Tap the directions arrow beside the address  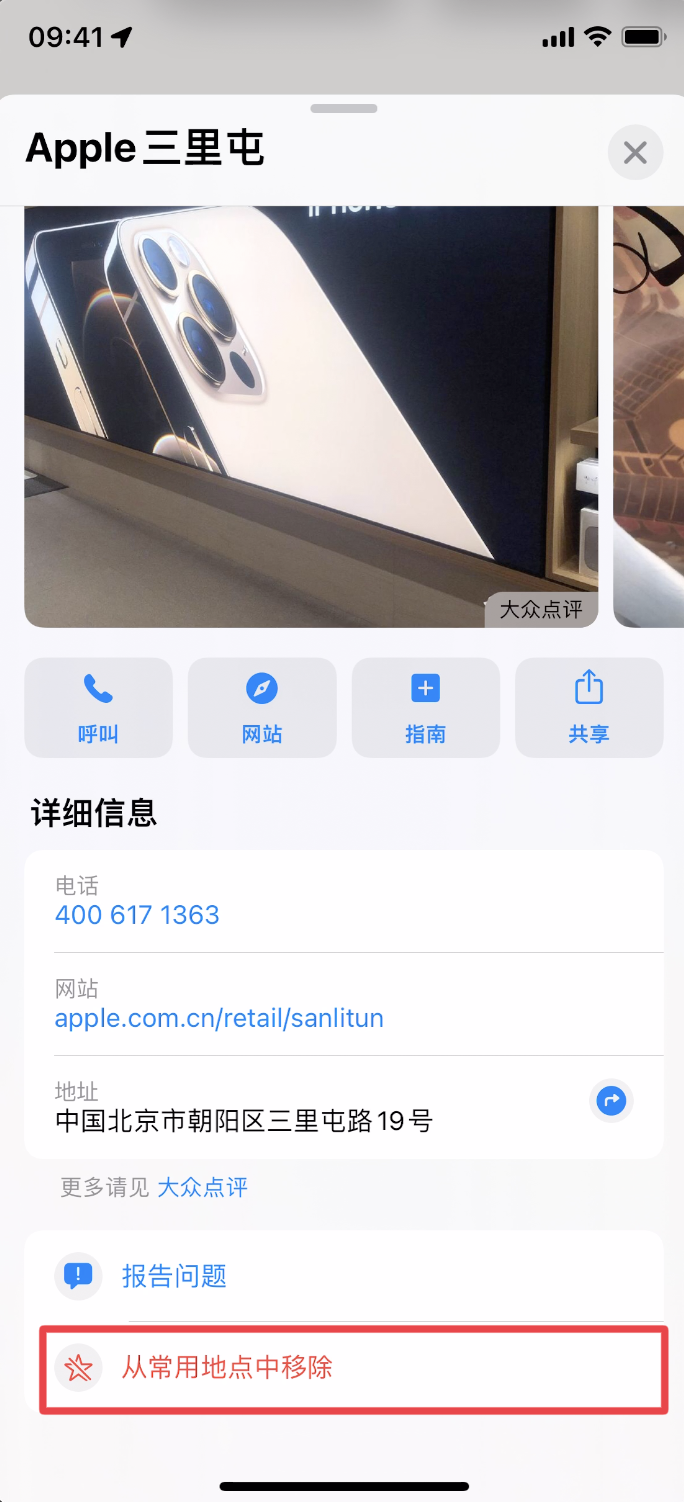610,1102
